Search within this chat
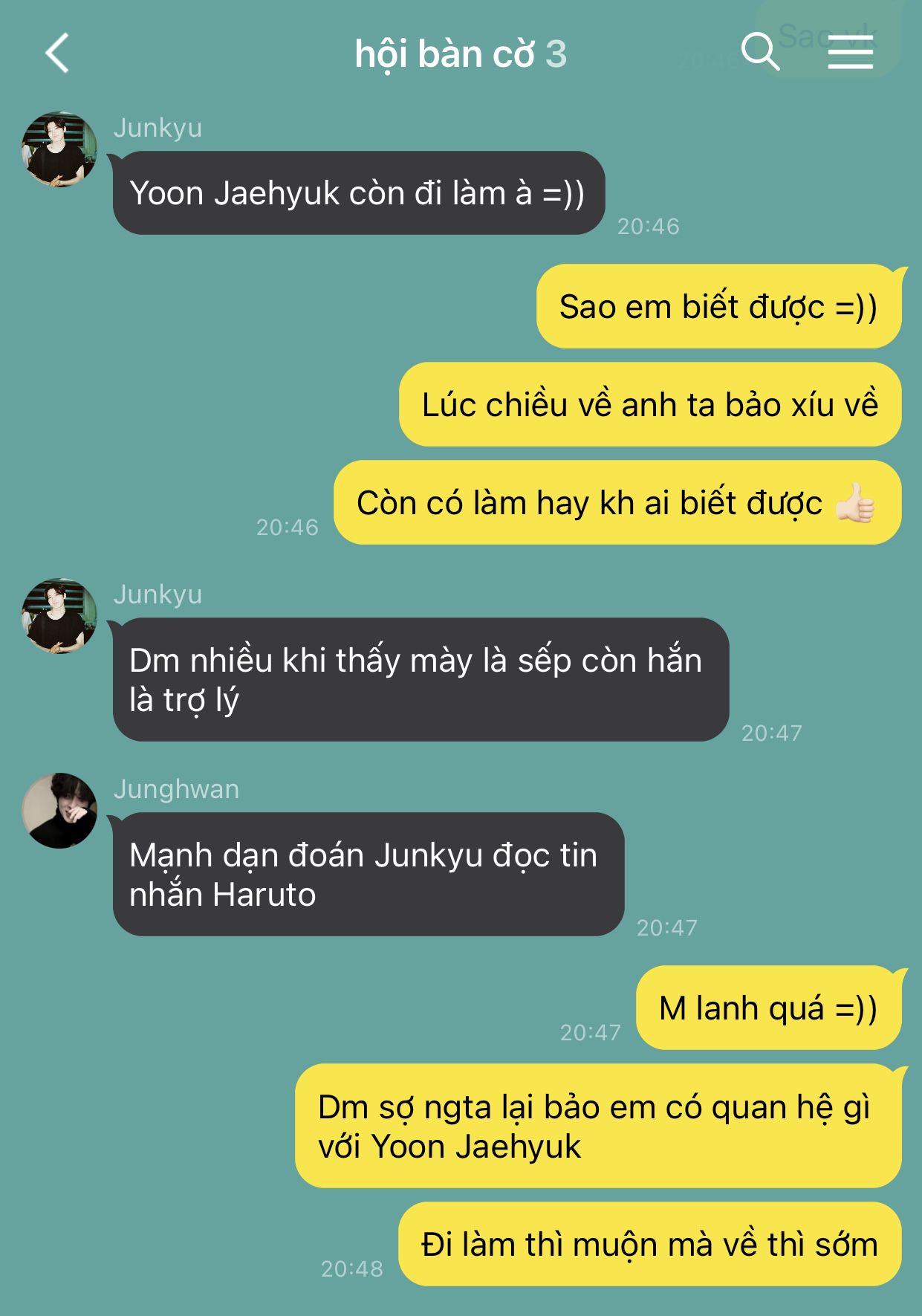 [x=760, y=52]
